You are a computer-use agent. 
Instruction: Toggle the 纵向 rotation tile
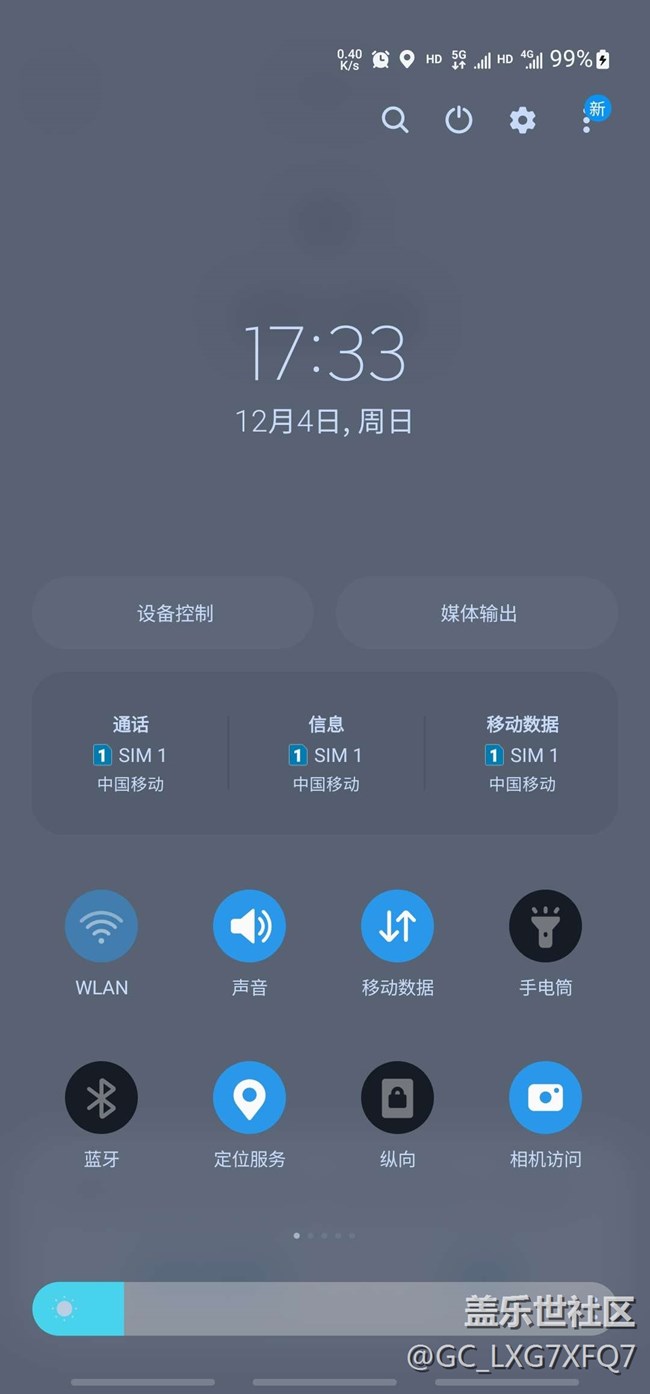(x=397, y=1098)
